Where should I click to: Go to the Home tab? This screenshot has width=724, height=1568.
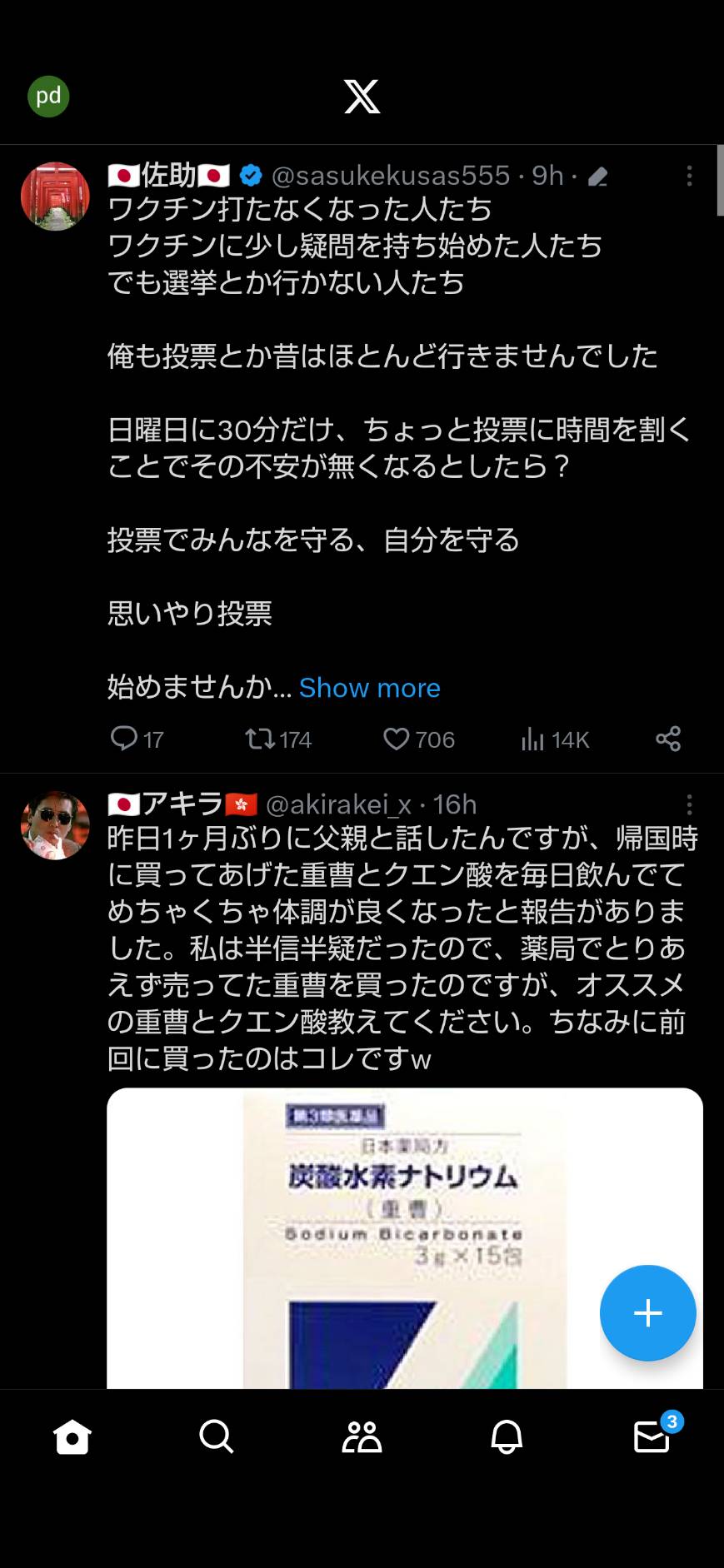72,1436
